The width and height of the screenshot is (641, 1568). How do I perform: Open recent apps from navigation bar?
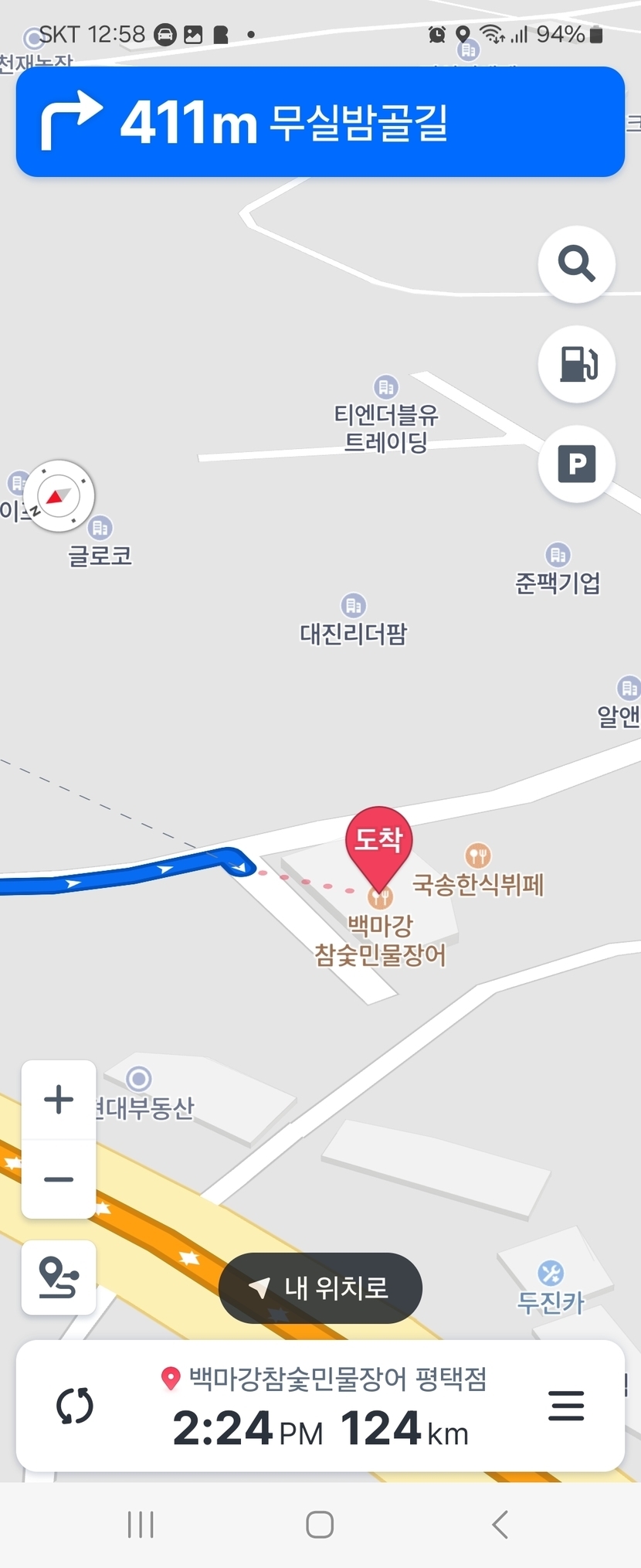pos(141,1525)
